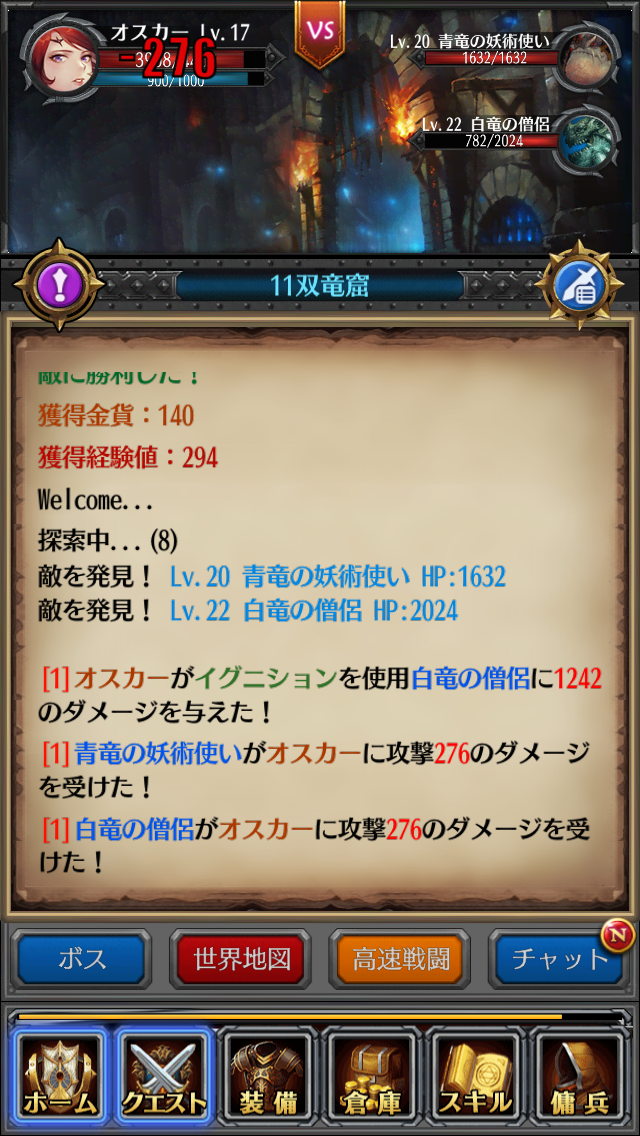Enable 高速戦闘 fast battle
Viewport: 640px width, 1136px height.
pos(400,959)
